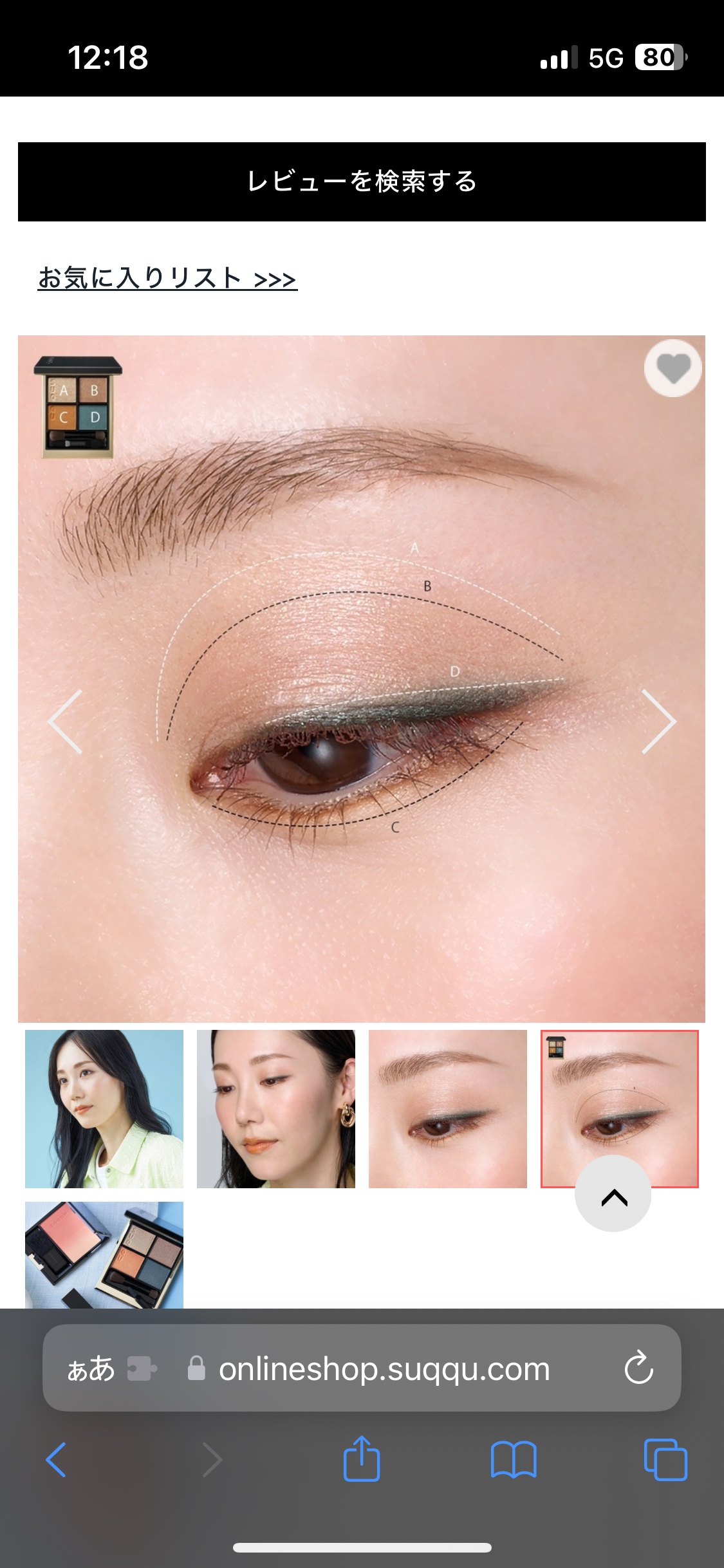Select thumbnail of woman on blue background

[x=104, y=1108]
